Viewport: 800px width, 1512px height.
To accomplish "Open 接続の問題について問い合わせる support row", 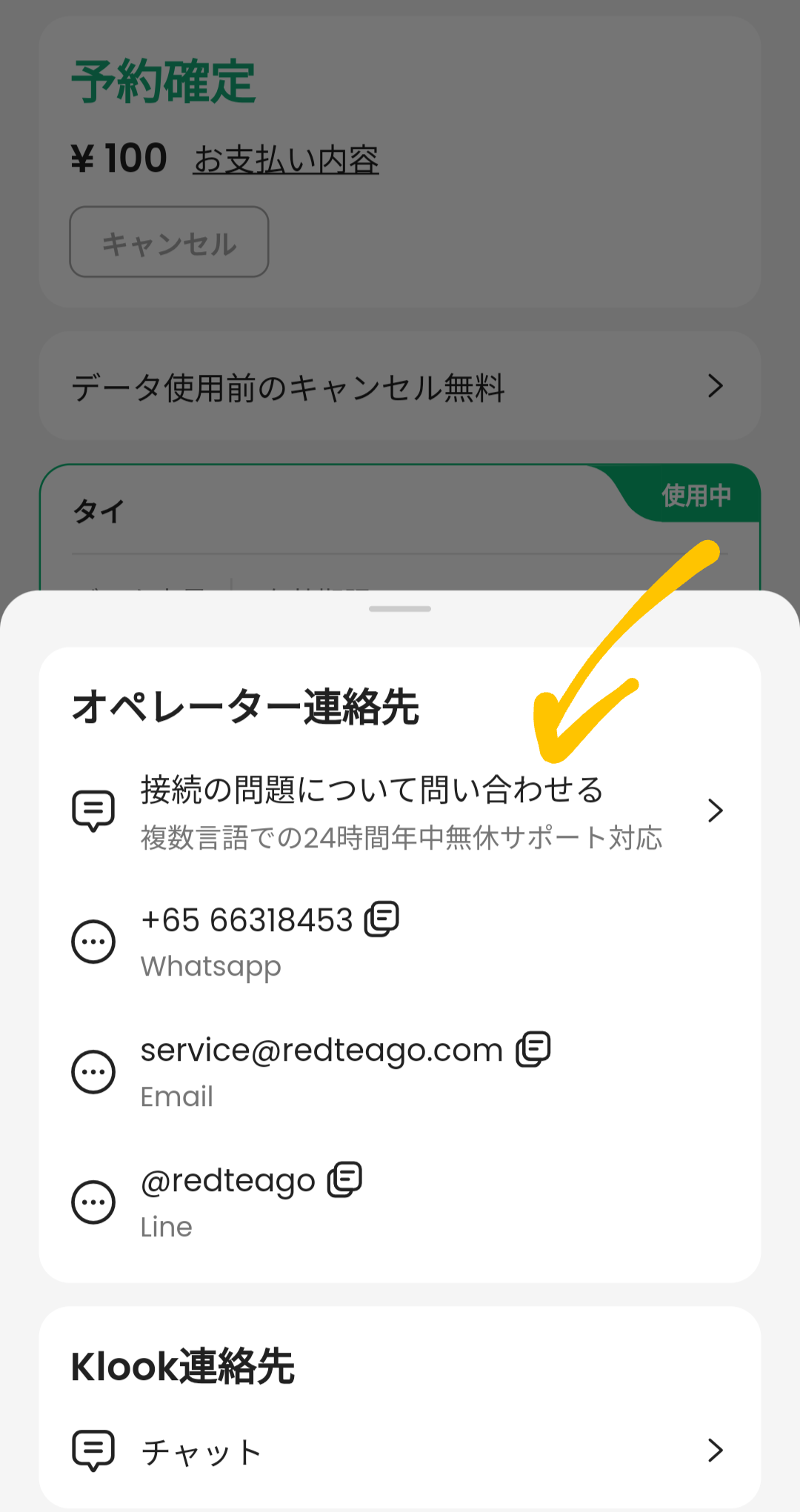I will tap(400, 810).
